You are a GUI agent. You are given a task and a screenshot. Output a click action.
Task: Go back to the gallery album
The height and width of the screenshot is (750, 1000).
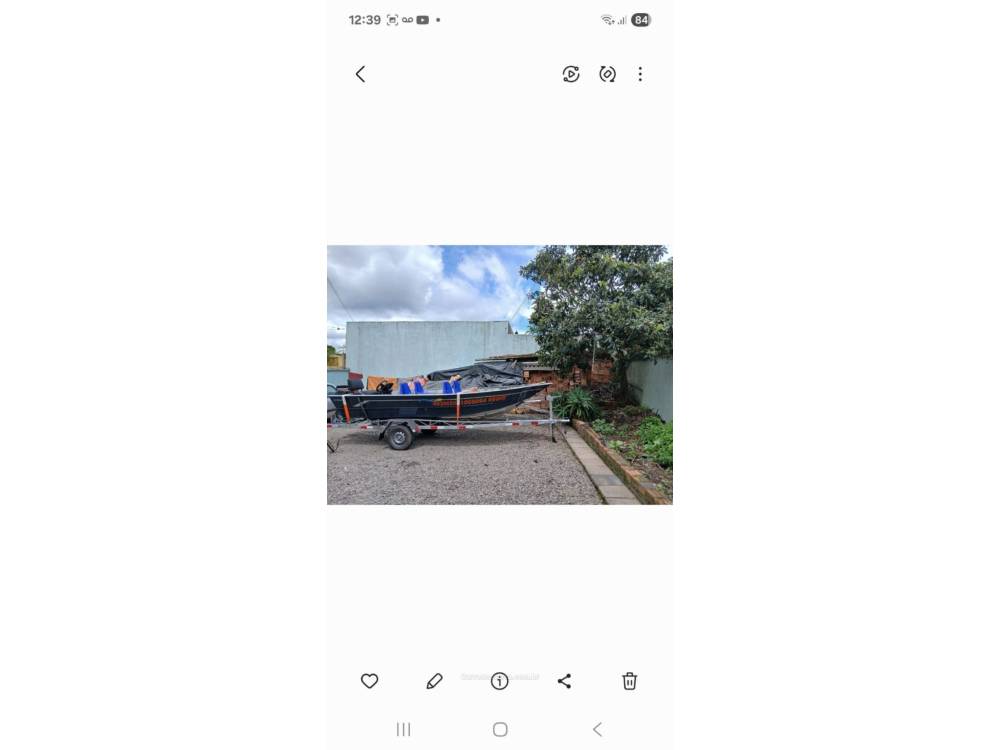point(360,74)
